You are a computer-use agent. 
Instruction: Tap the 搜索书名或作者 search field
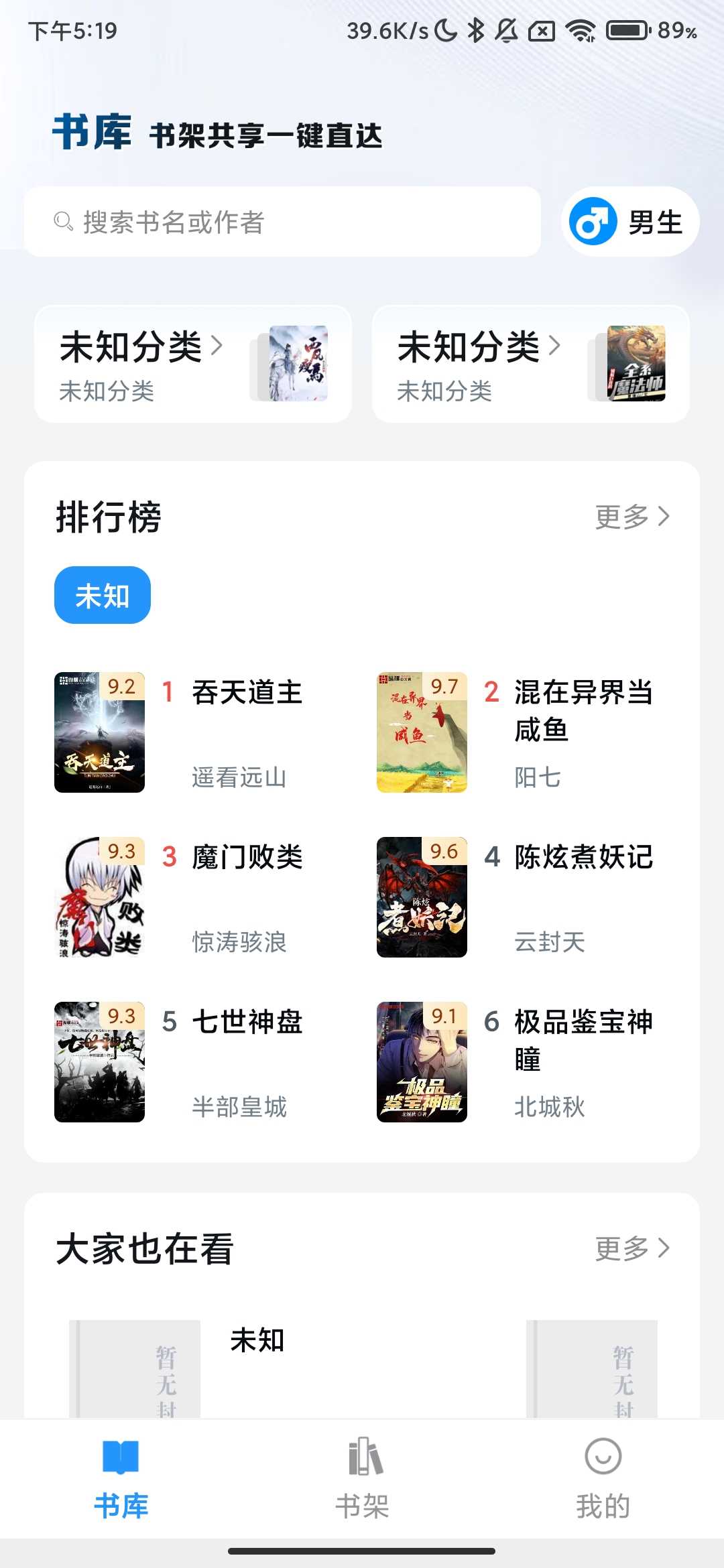pyautogui.click(x=268, y=222)
